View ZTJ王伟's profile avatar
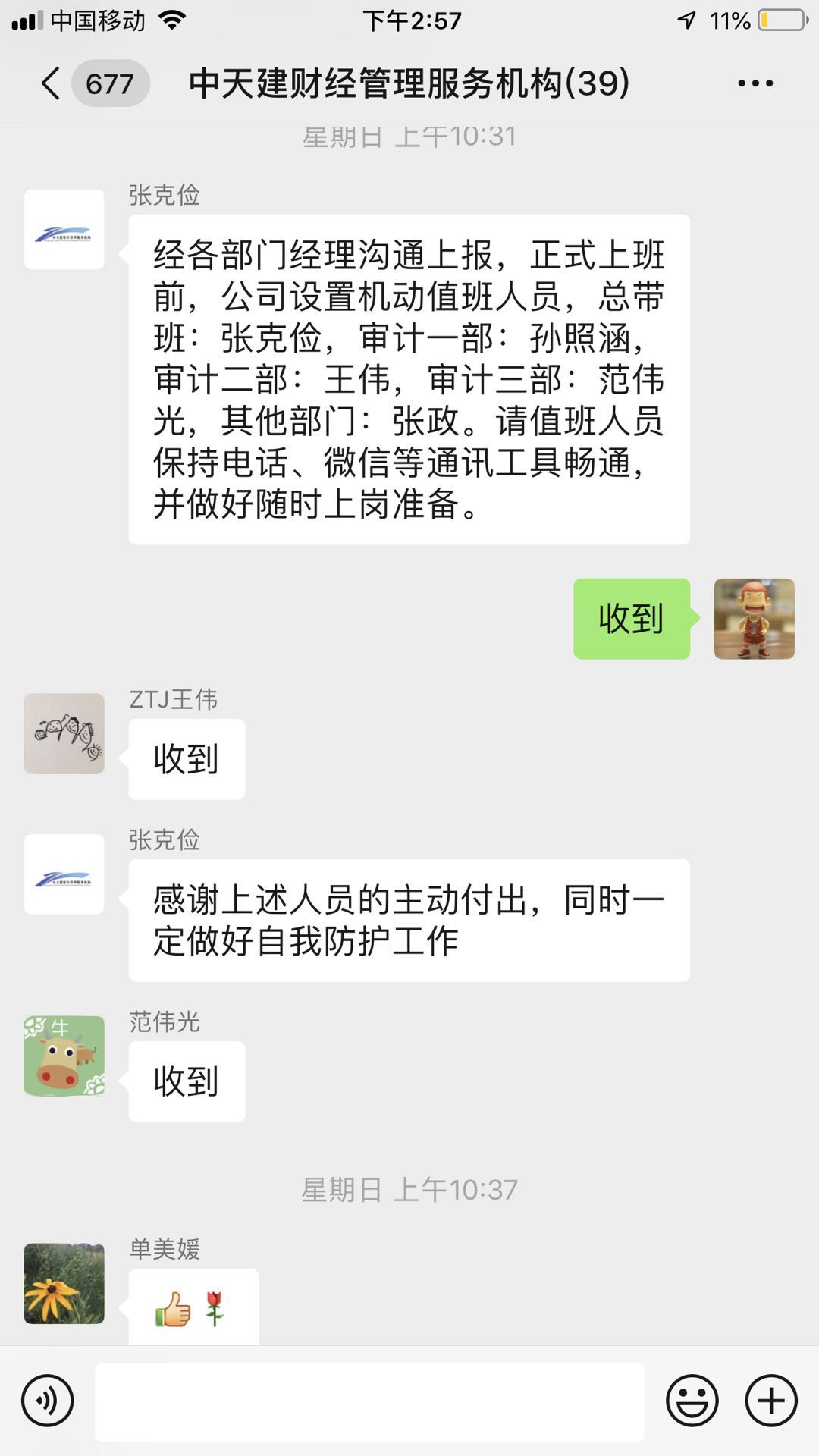Image resolution: width=819 pixels, height=1456 pixels. 64,733
